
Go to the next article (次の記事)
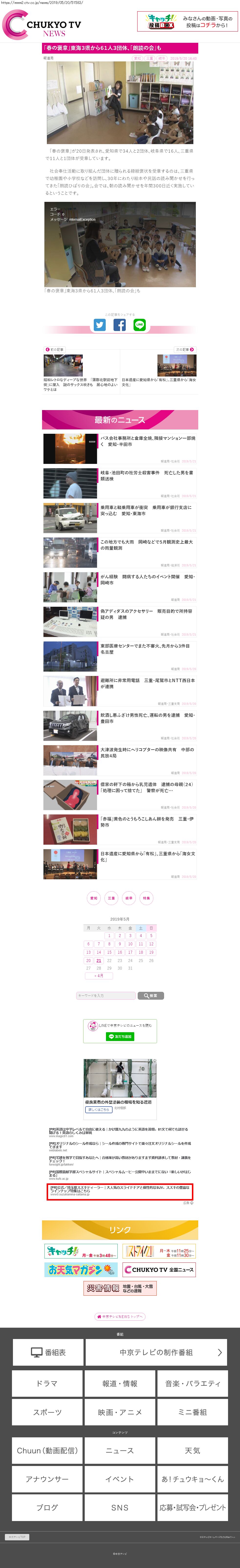185,349
